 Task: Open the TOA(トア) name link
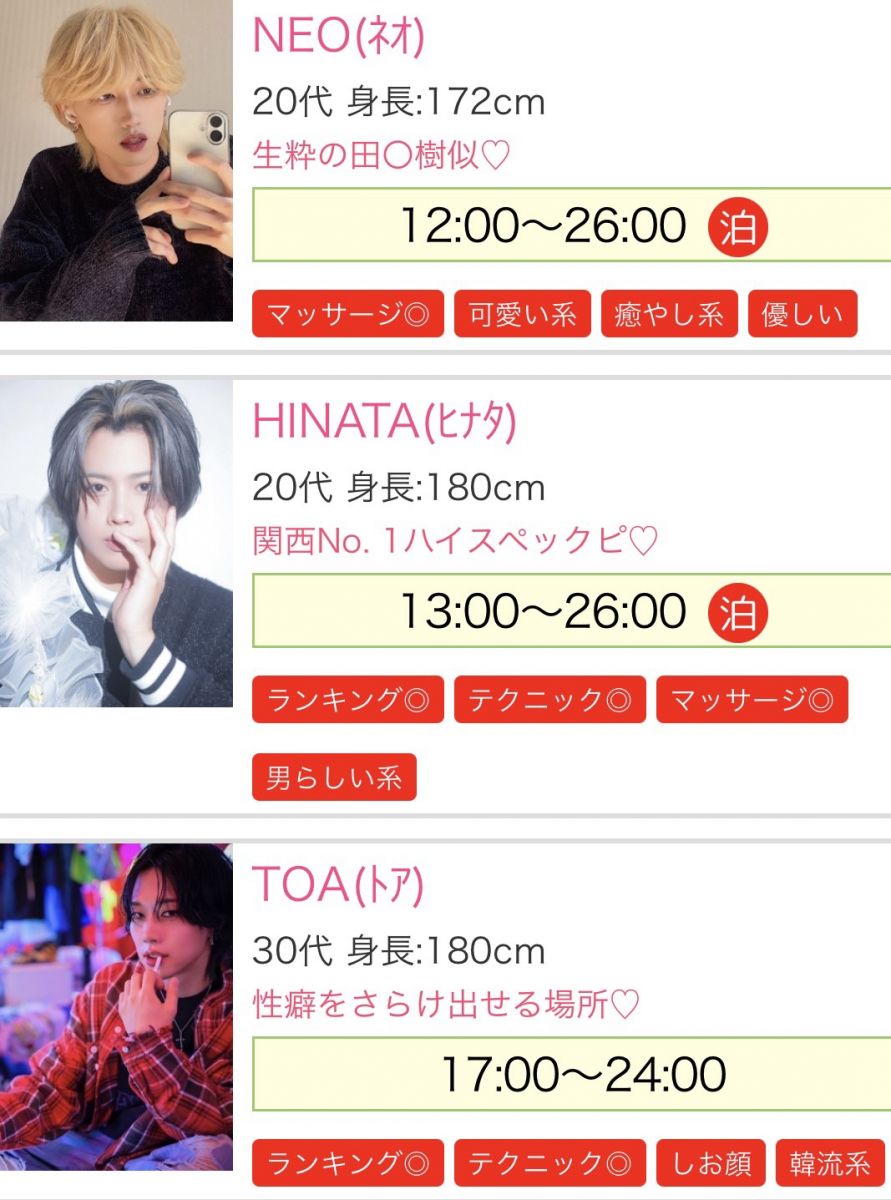click(x=338, y=885)
